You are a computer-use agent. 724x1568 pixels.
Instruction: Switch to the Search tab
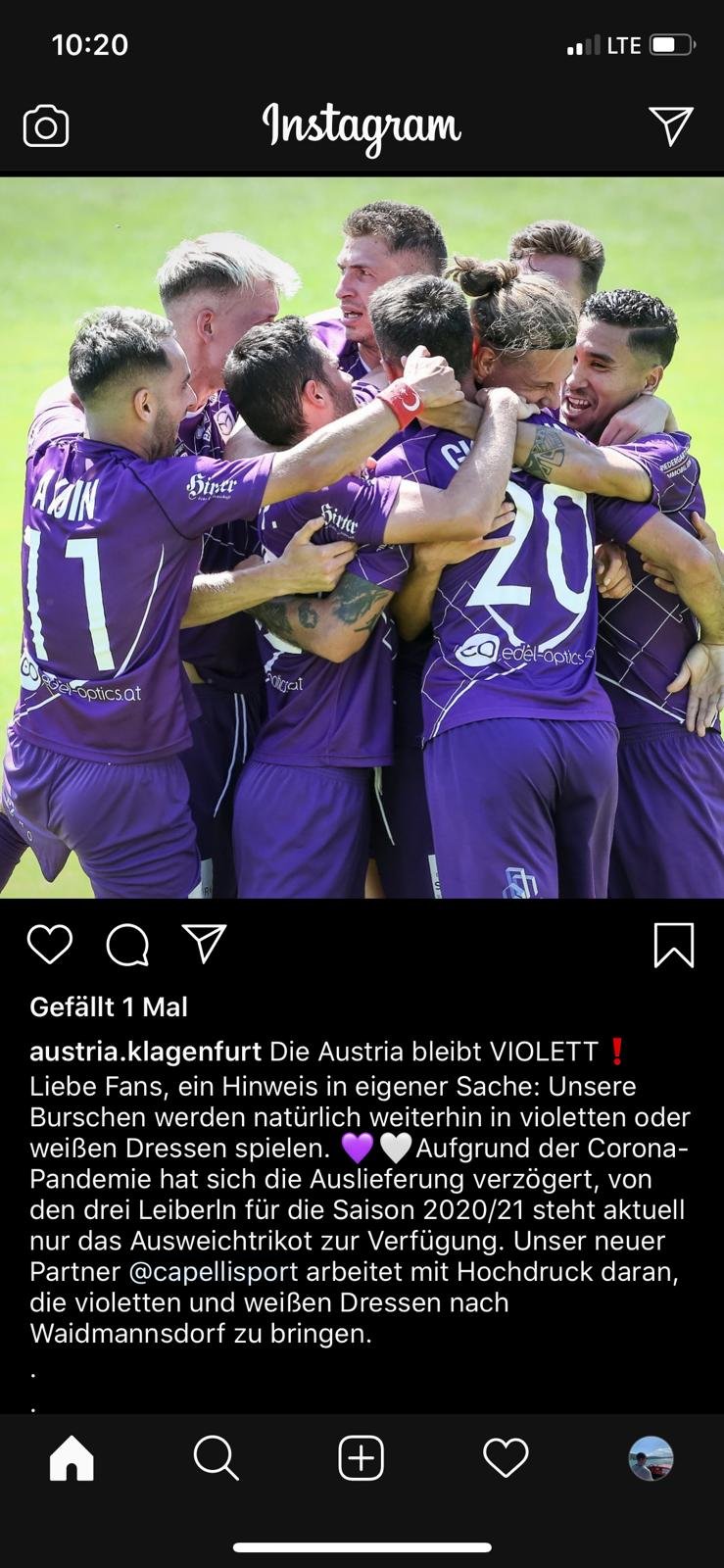pyautogui.click(x=217, y=1458)
